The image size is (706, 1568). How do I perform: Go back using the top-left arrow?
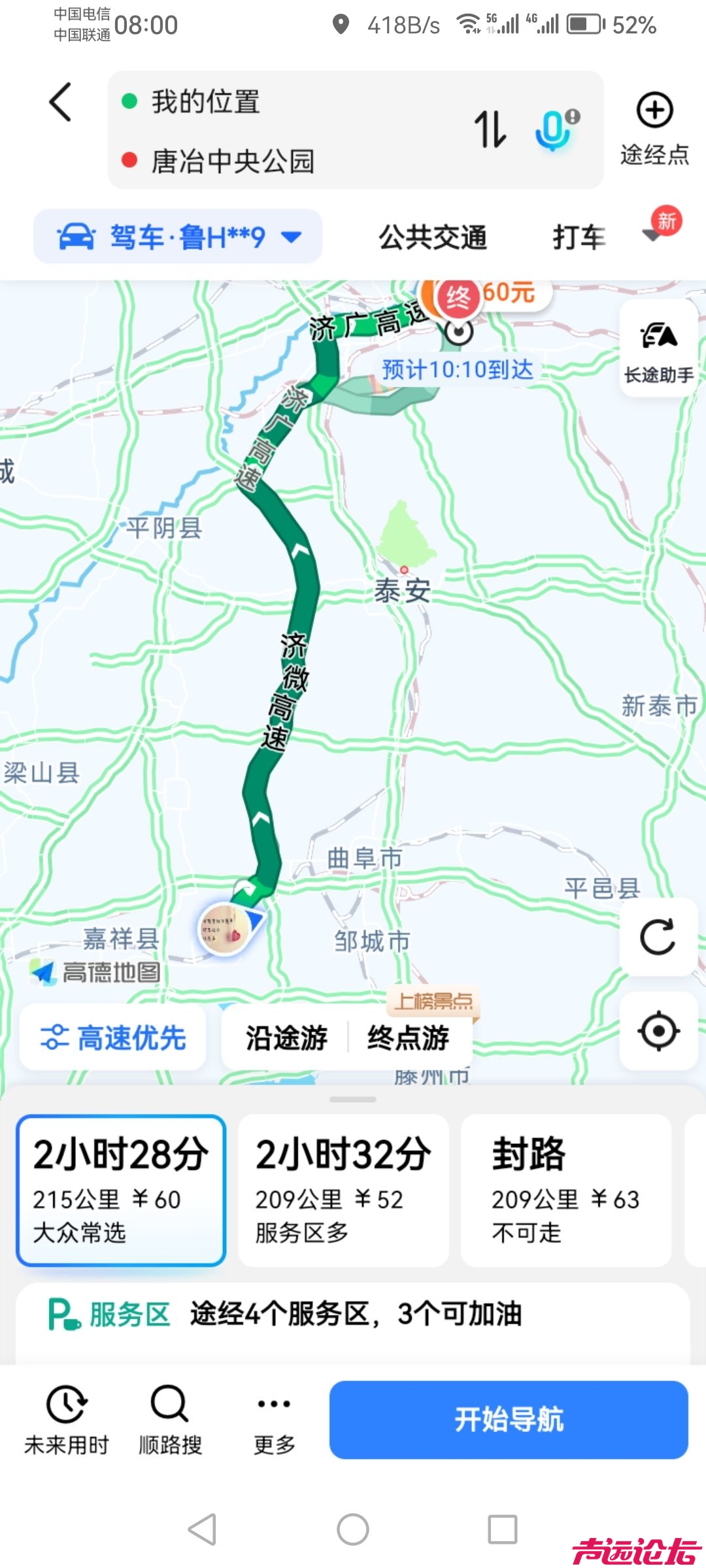60,103
